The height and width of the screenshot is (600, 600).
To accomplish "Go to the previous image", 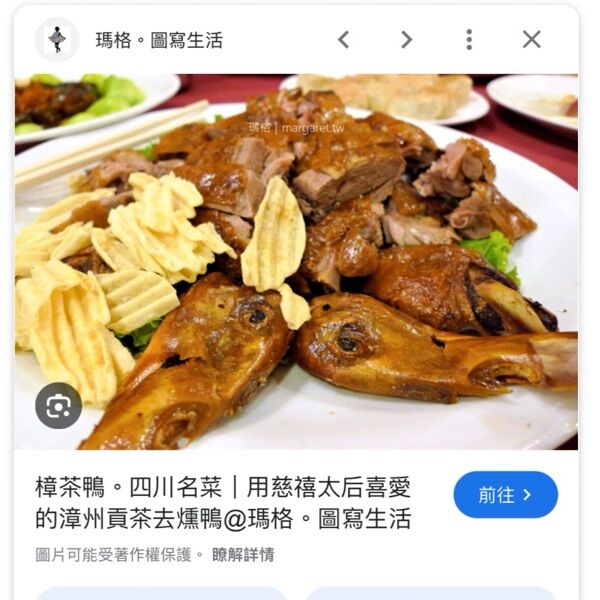I will point(343,40).
